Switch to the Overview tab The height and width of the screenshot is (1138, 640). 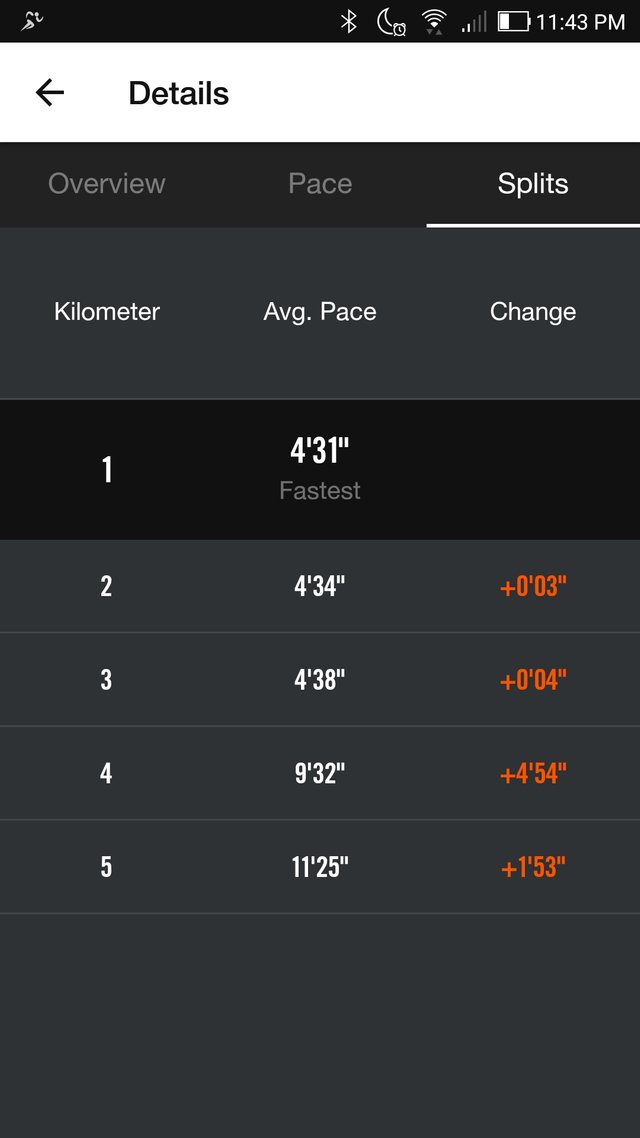coord(107,184)
